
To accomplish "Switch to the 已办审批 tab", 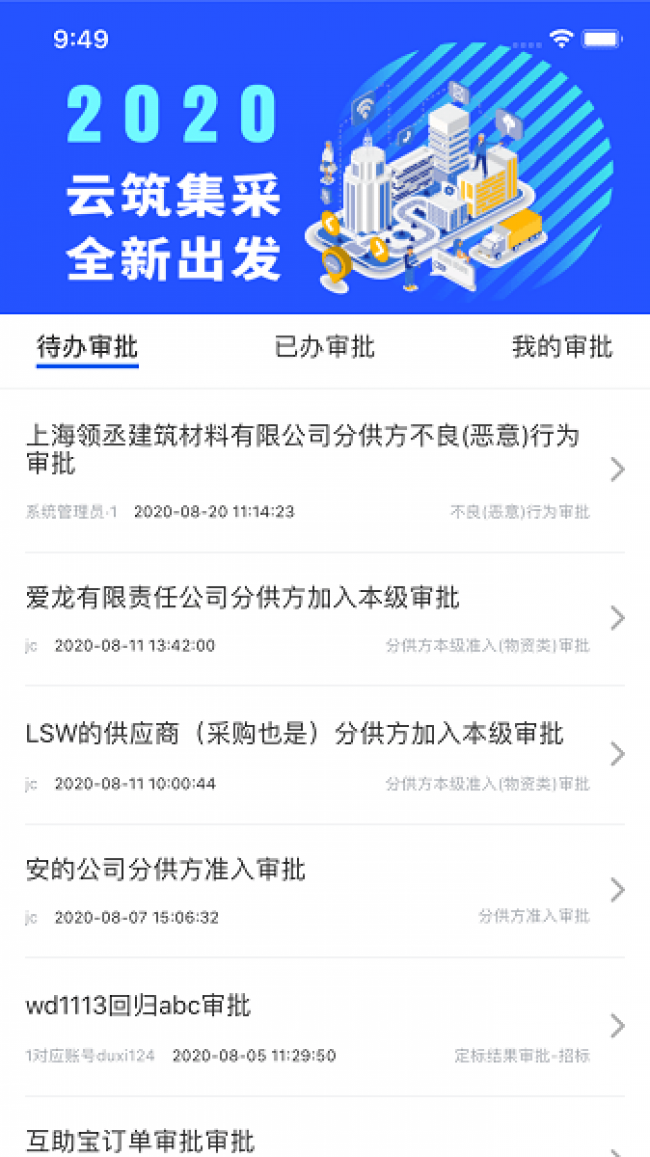I will click(x=325, y=347).
